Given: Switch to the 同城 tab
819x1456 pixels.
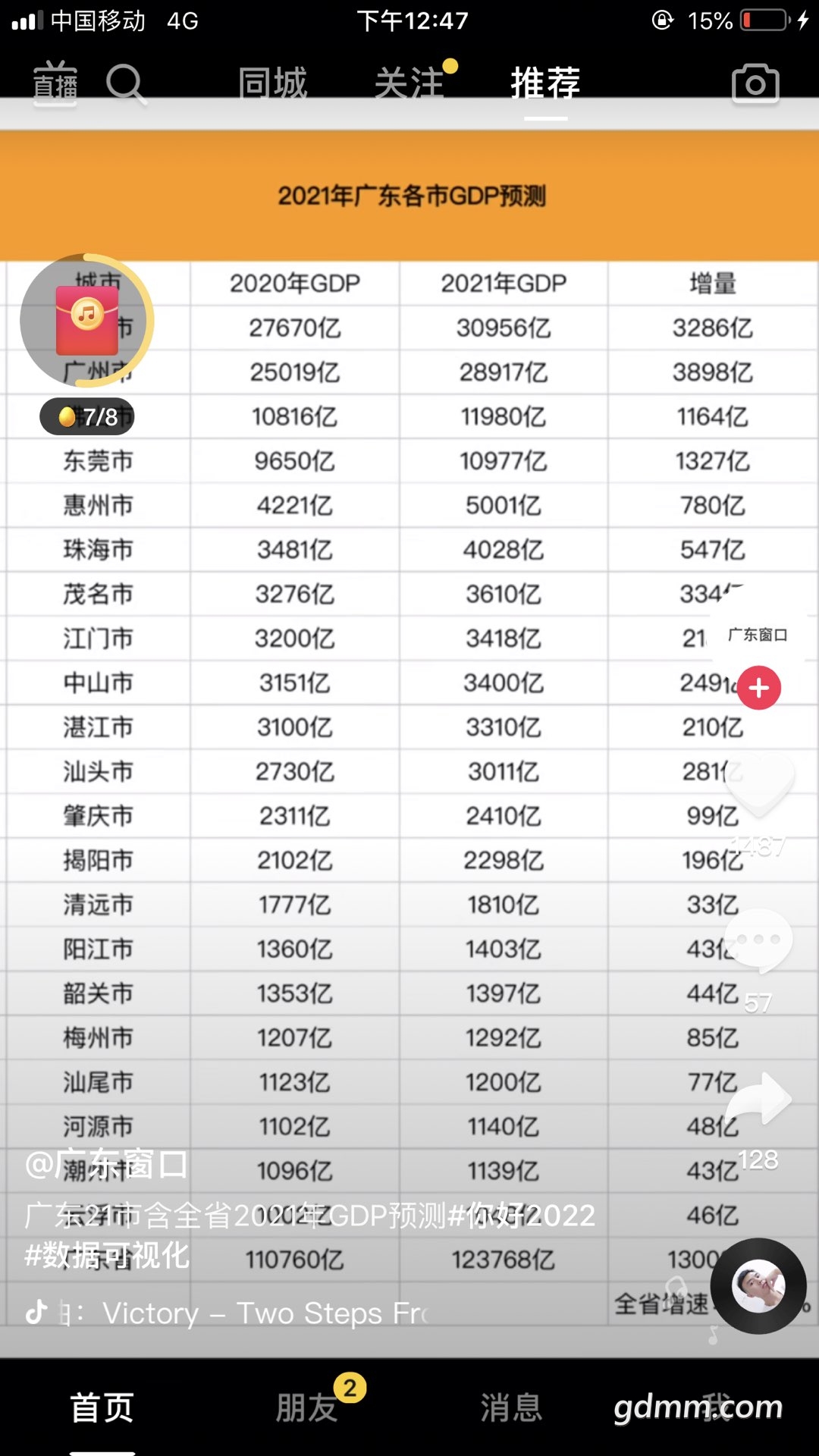Looking at the screenshot, I should [272, 83].
